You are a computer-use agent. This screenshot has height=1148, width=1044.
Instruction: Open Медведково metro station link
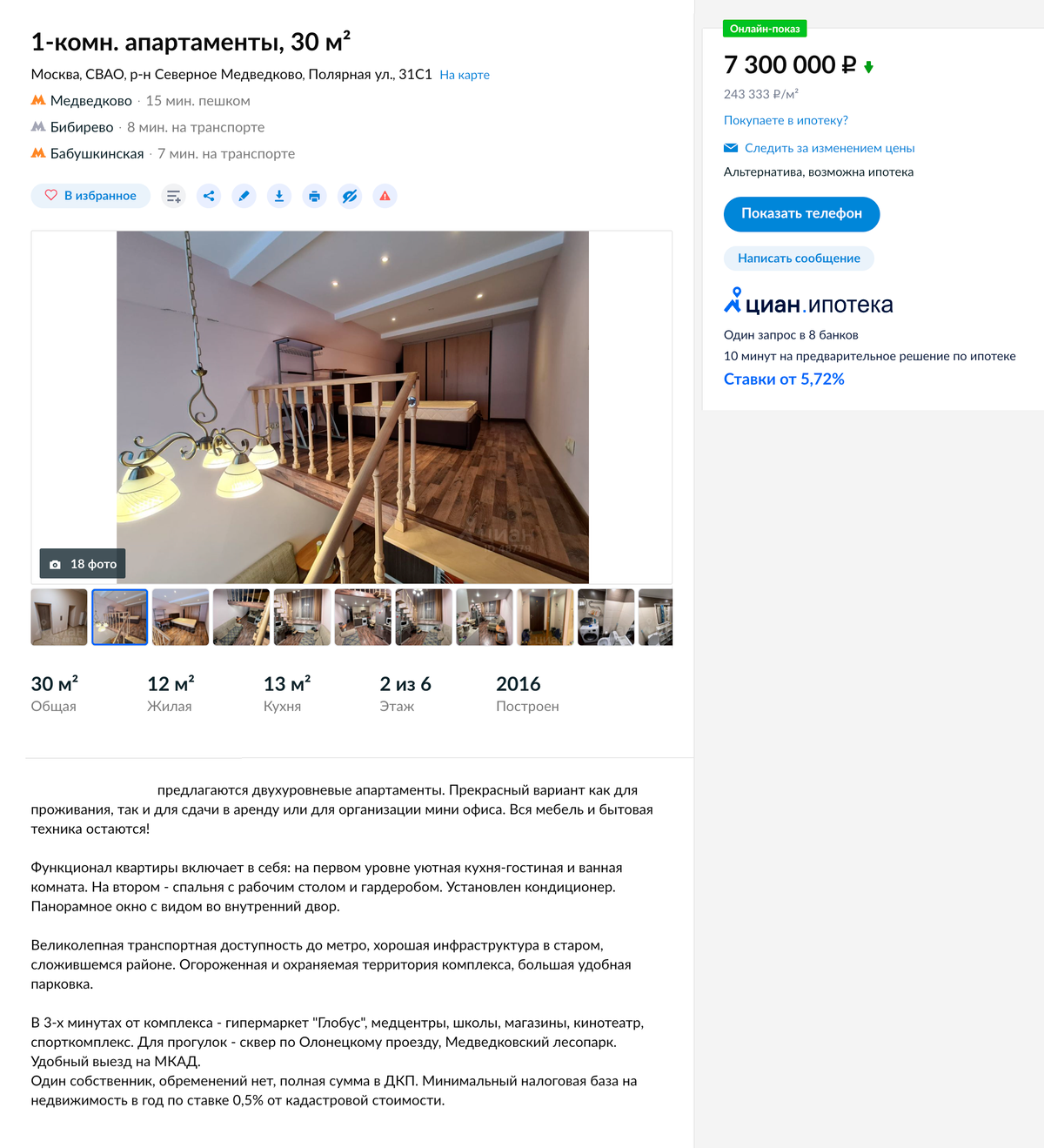click(x=90, y=101)
